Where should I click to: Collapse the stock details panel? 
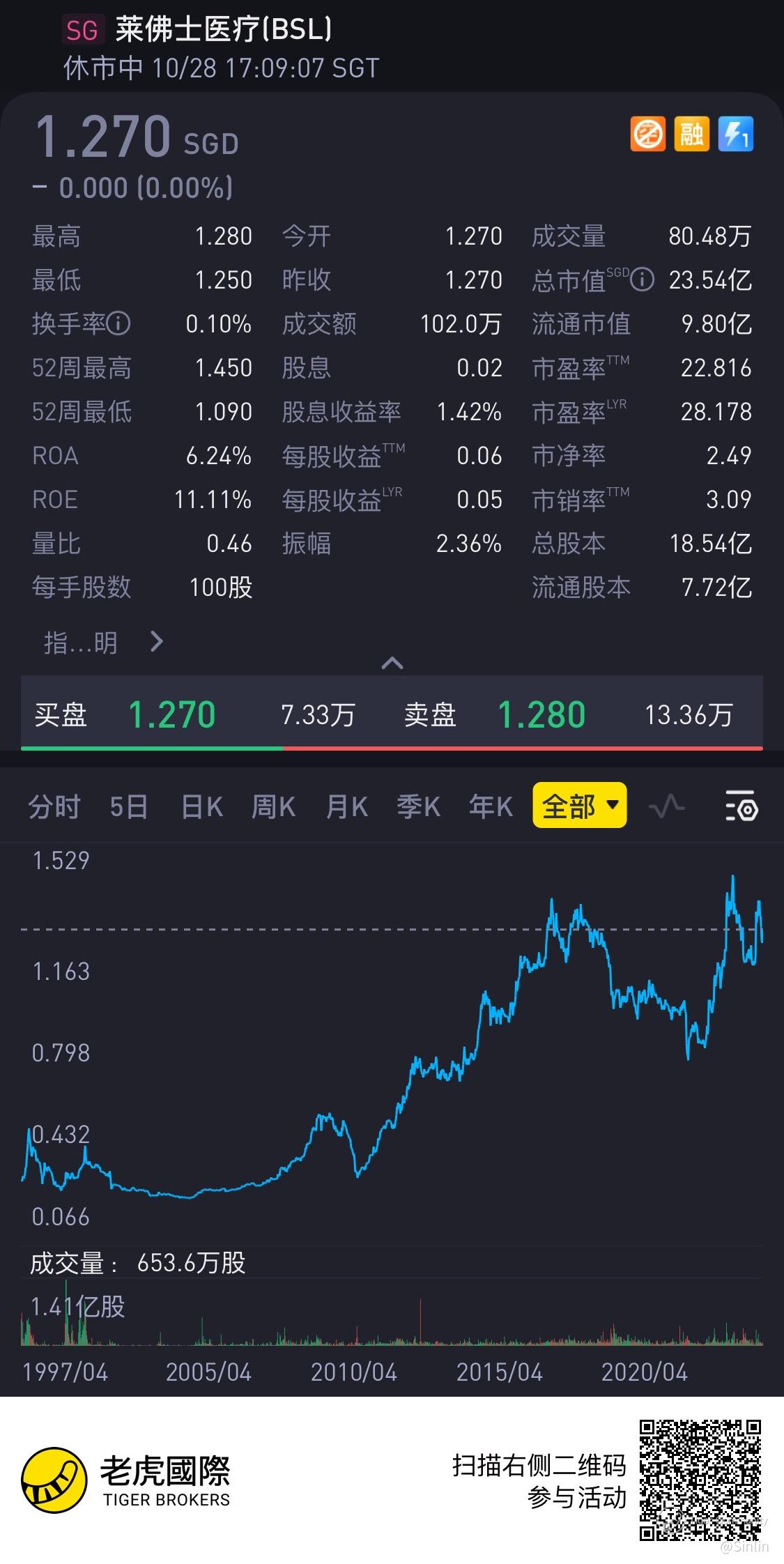392,663
